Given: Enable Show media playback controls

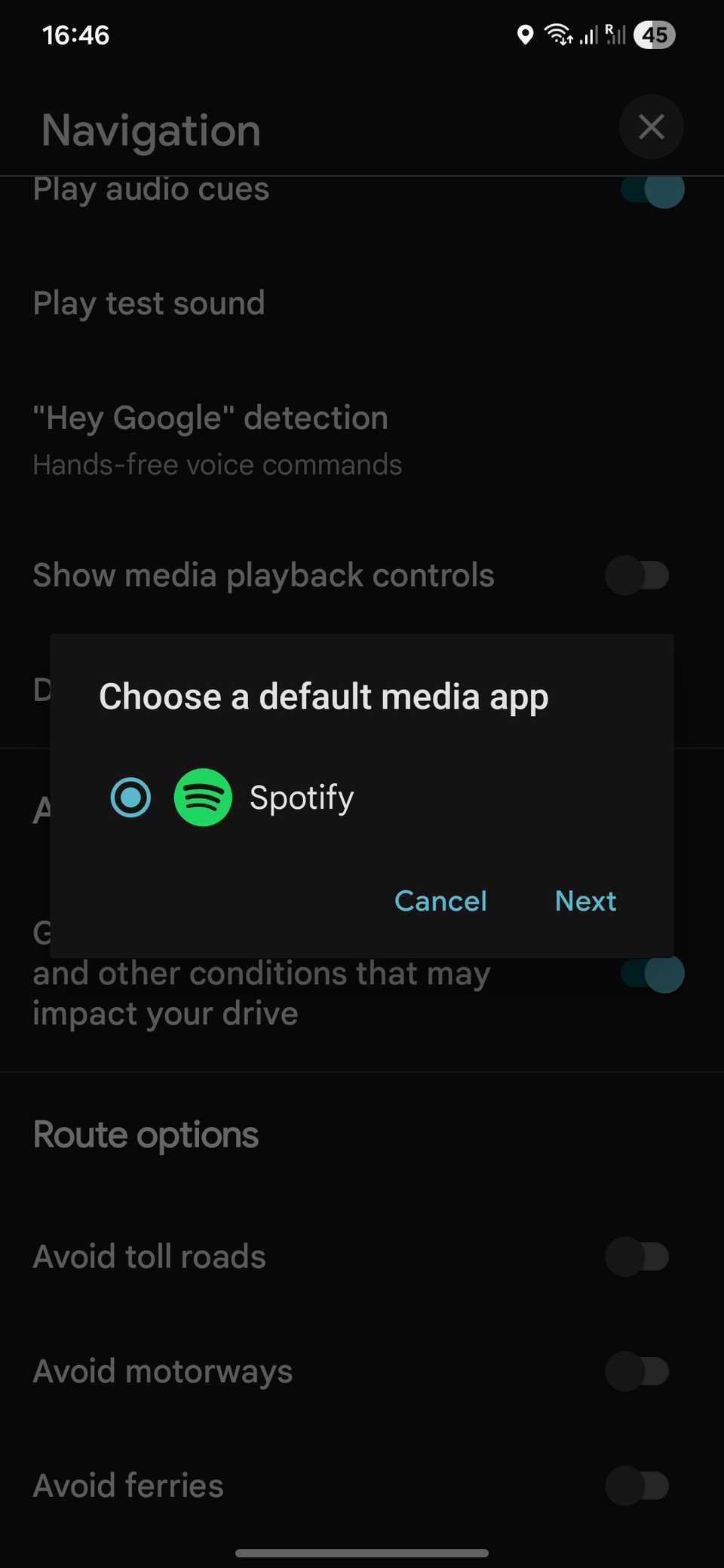Looking at the screenshot, I should pyautogui.click(x=637, y=575).
